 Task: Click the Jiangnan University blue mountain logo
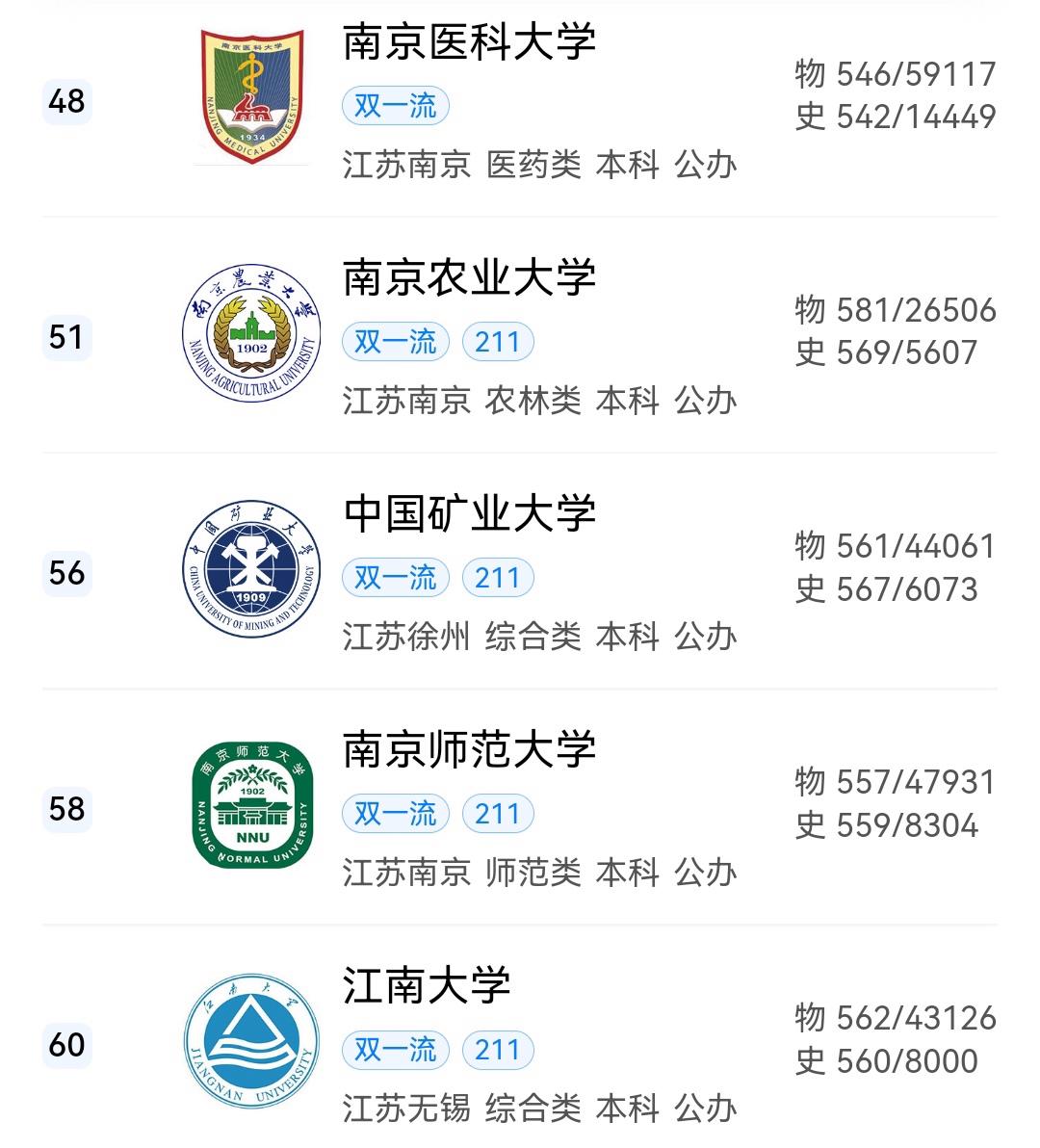251,1040
